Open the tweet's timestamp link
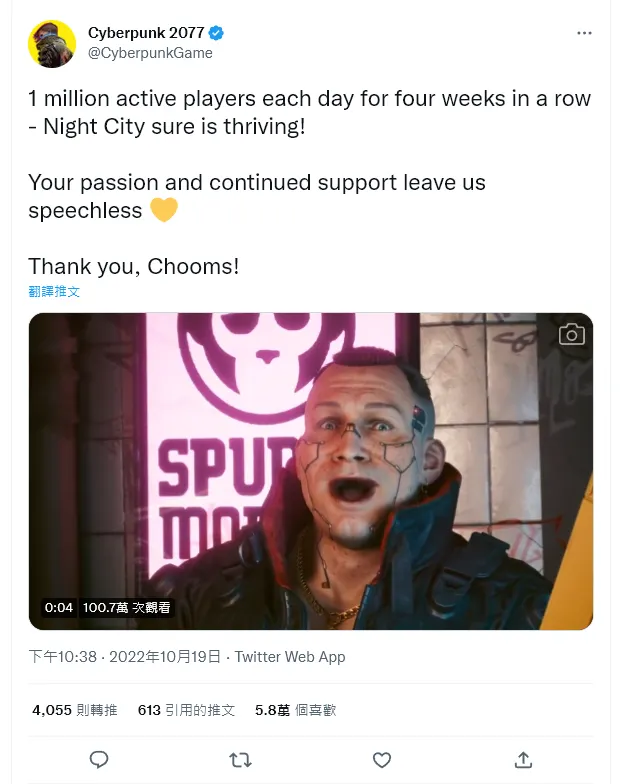 [123, 657]
